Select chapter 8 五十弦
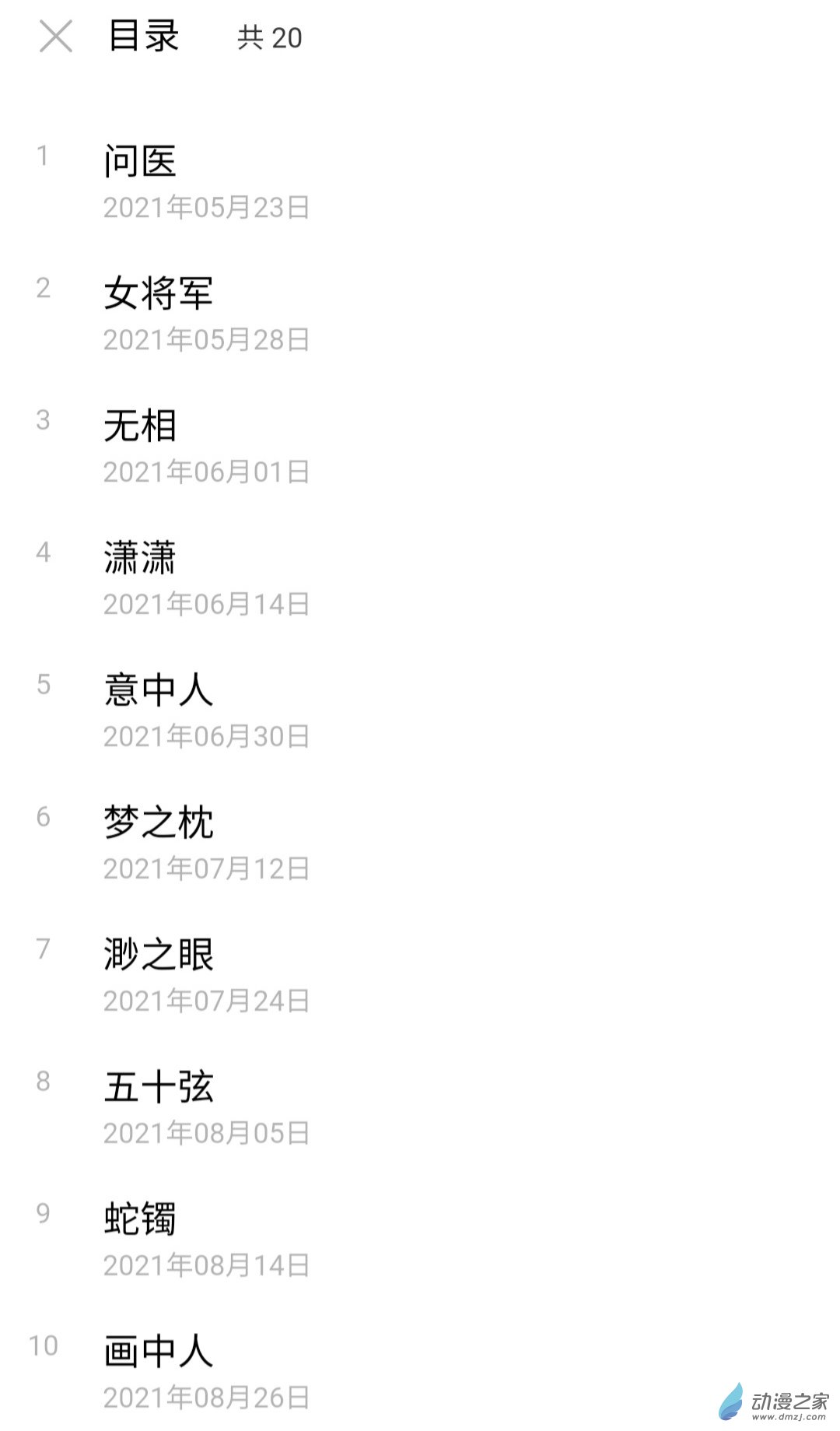 tap(420, 1109)
